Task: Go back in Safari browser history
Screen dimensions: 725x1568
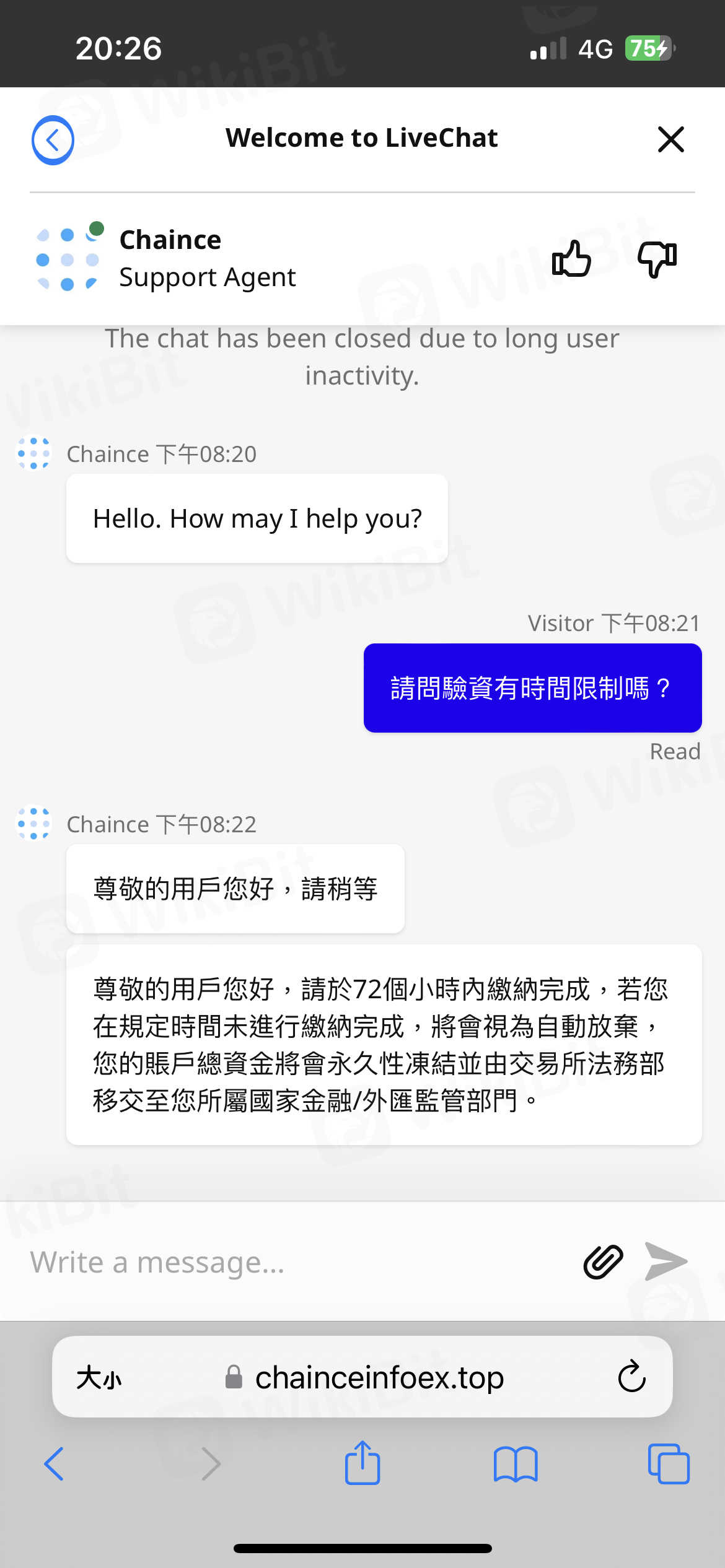Action: (x=55, y=1464)
